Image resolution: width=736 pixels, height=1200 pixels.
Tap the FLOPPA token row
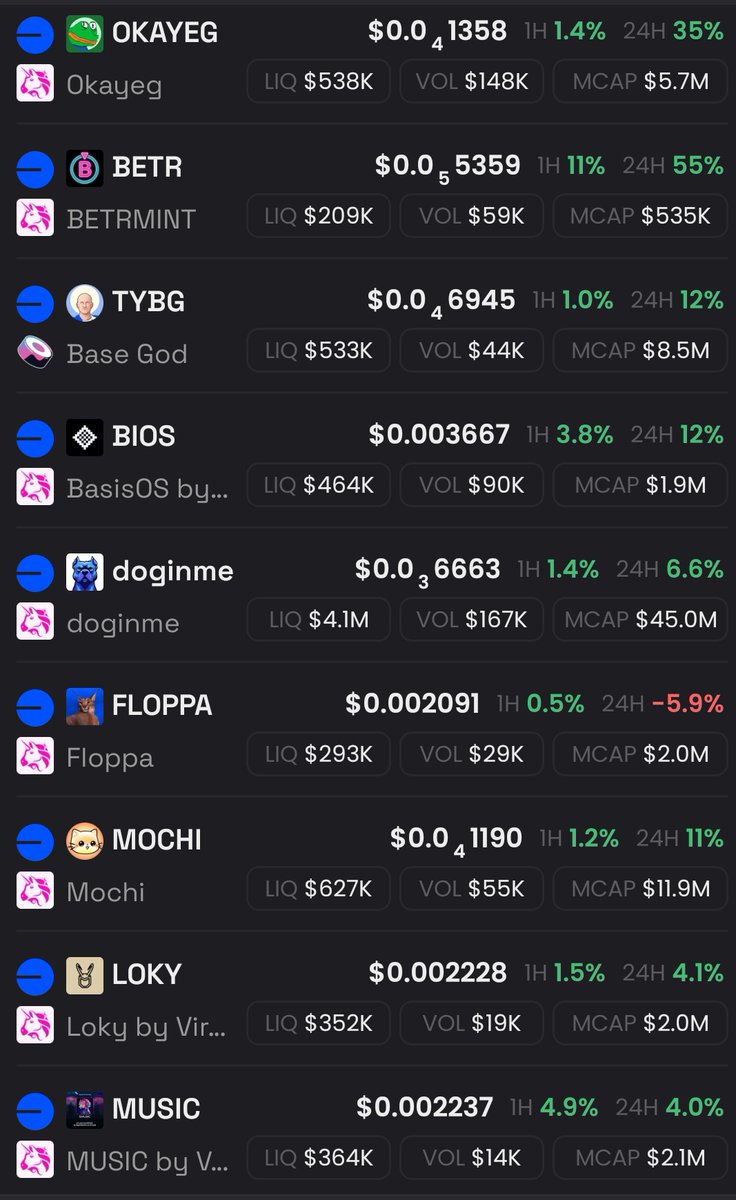point(368,729)
